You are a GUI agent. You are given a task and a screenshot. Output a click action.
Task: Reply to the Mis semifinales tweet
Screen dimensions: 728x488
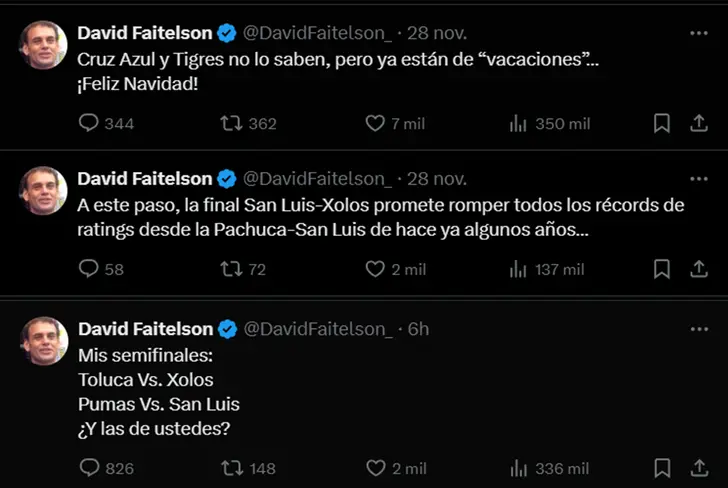pos(89,467)
